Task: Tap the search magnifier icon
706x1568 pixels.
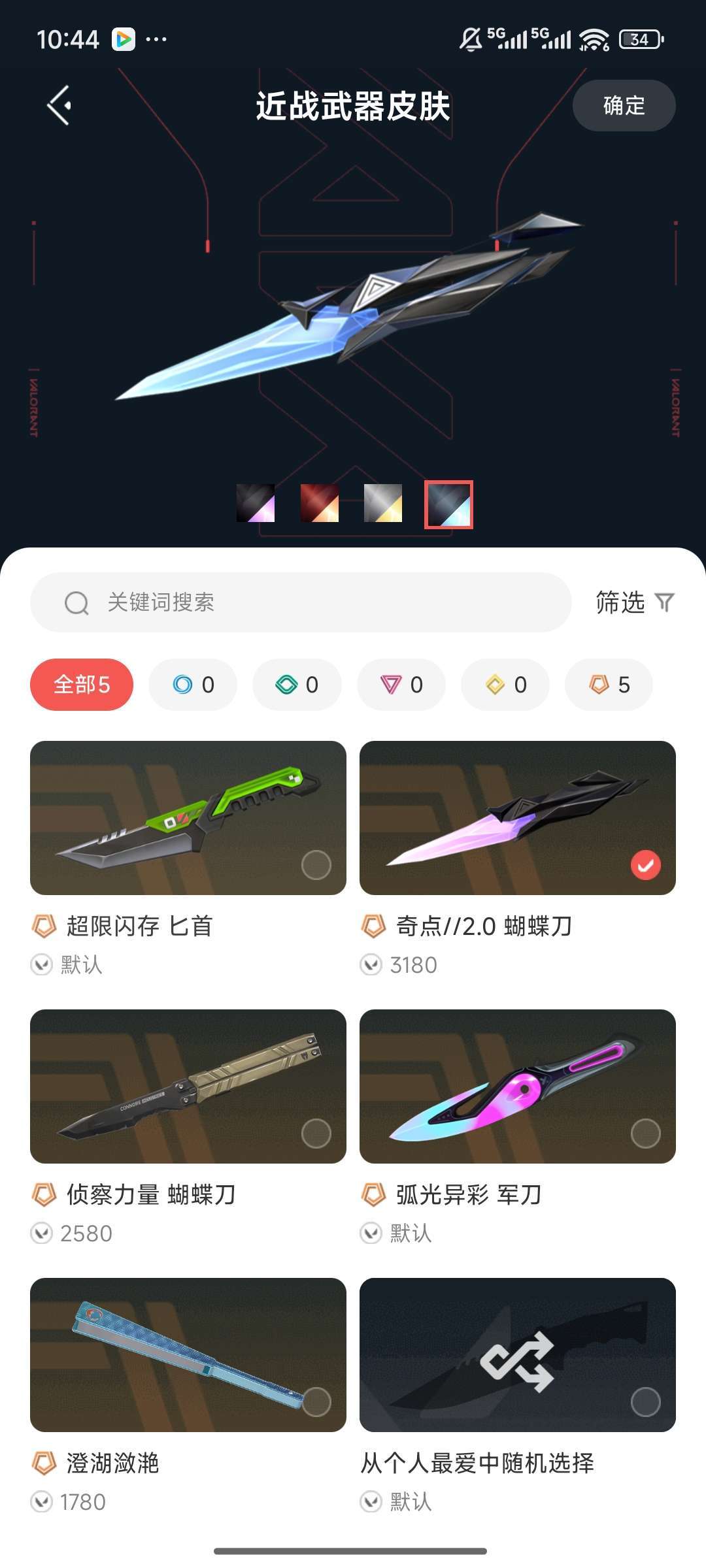Action: click(77, 603)
